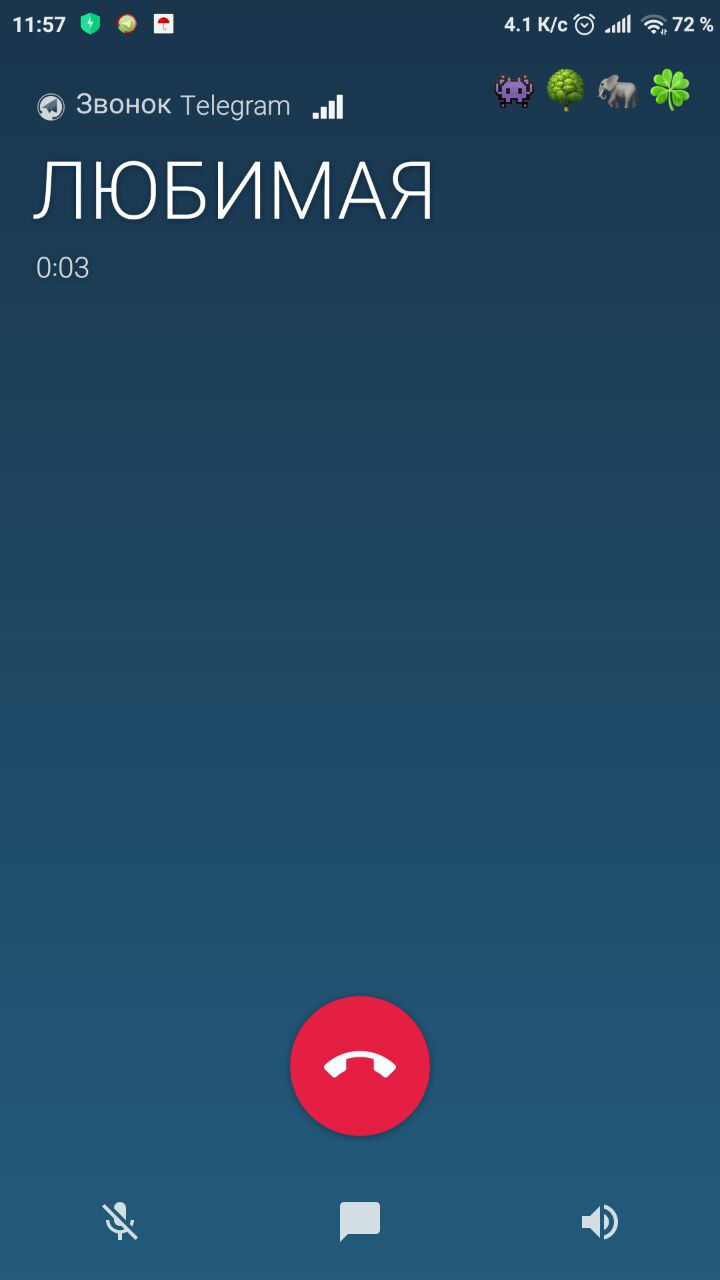This screenshot has height=1280, width=720.
Task: Show the encryption key emojis
Action: (x=593, y=91)
